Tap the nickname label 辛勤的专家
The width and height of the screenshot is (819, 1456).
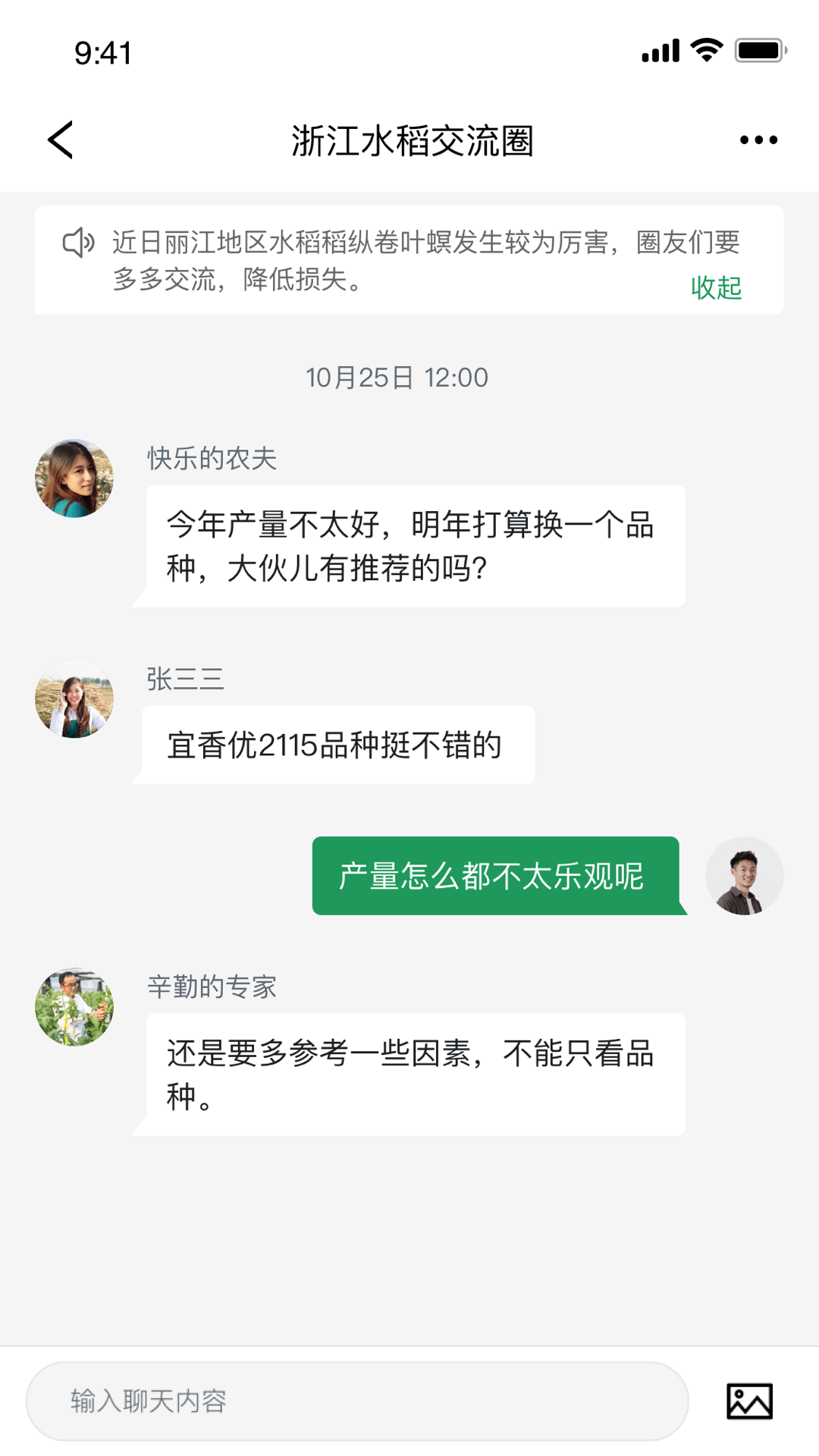point(212,987)
